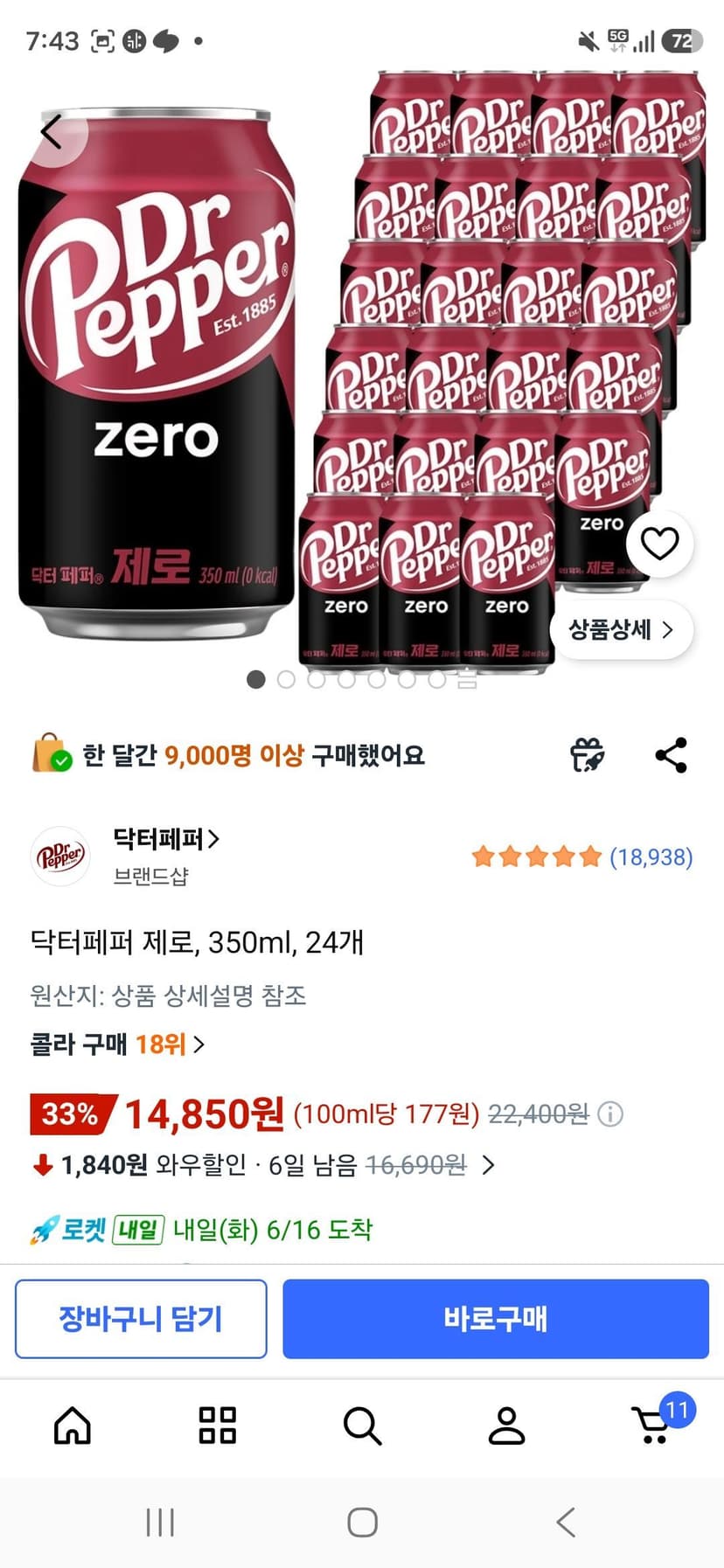Show price info icon beside 22,400원
Screen dimensions: 724x1568
pos(610,1114)
